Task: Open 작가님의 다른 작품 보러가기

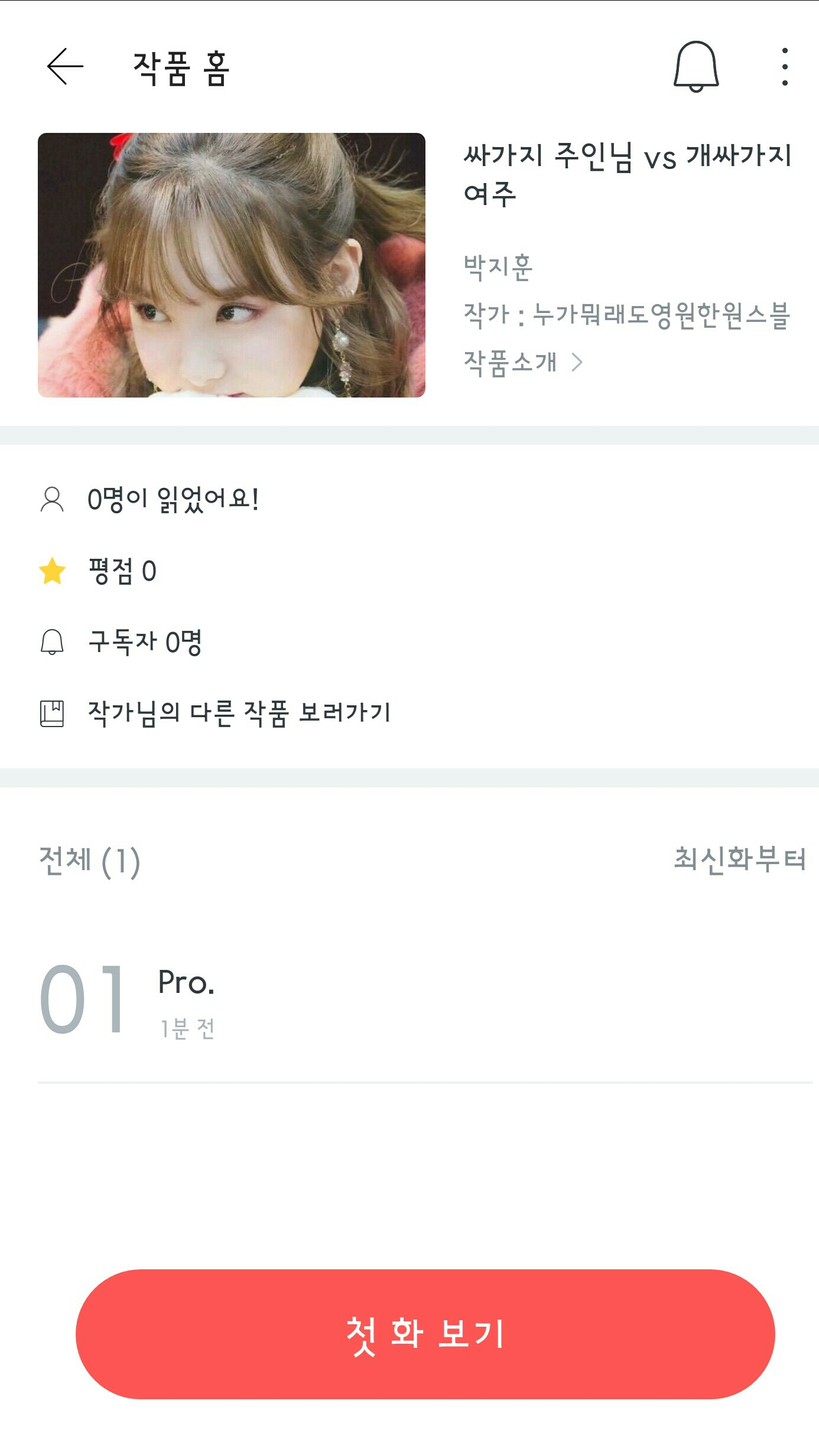Action: 239,712
